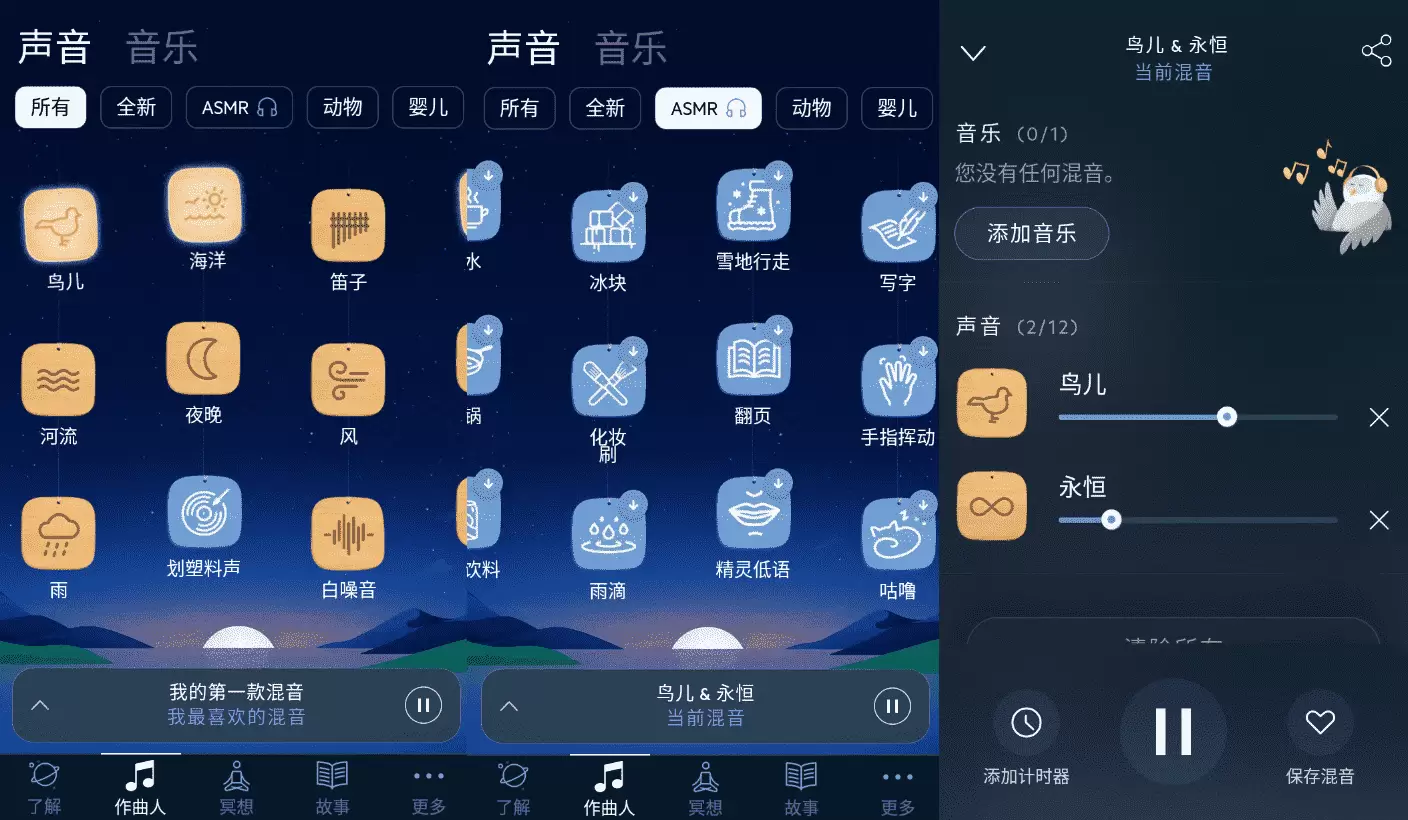This screenshot has width=1408, height=820.
Task: Download the 冰块 ASMR sound
Action: pos(632,194)
